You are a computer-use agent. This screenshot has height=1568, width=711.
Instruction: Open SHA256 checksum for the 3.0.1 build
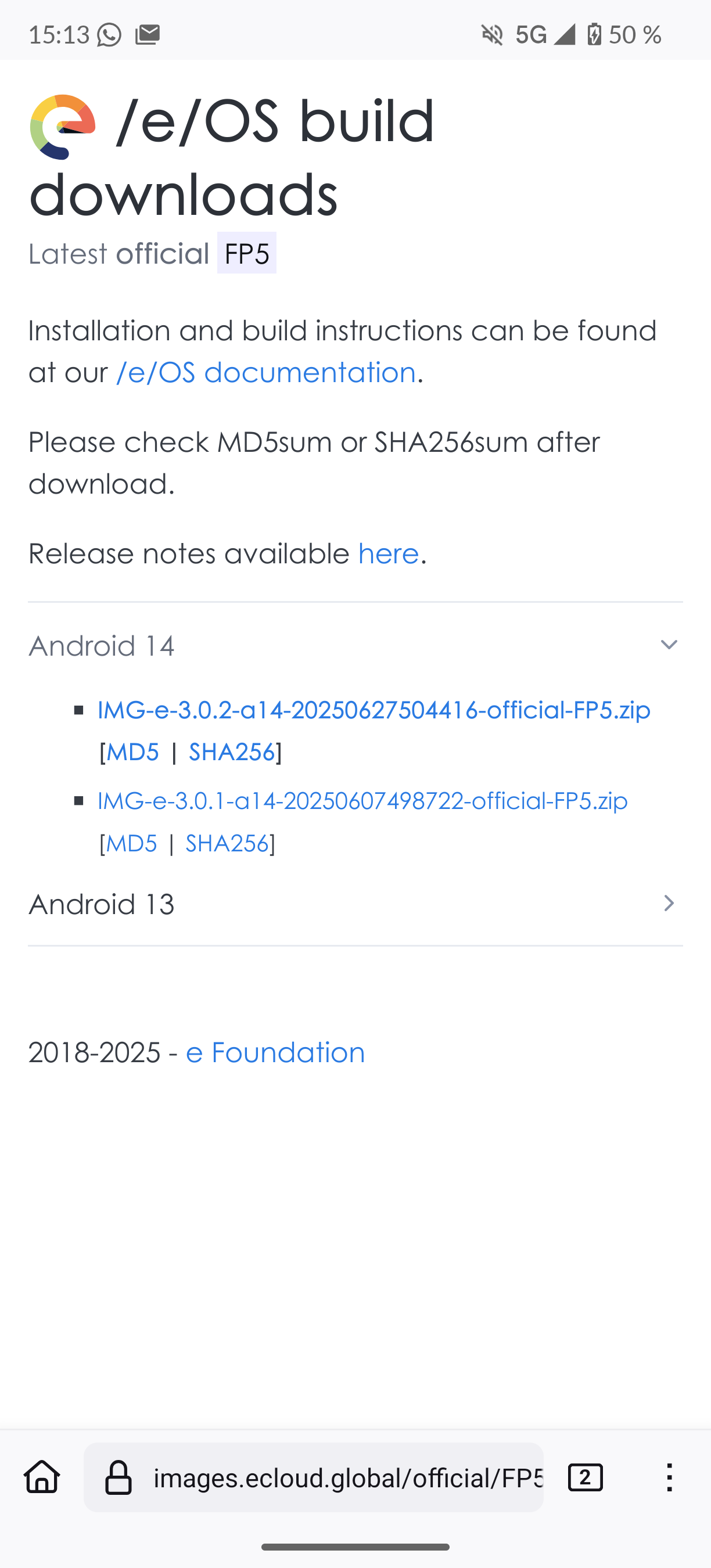[227, 843]
